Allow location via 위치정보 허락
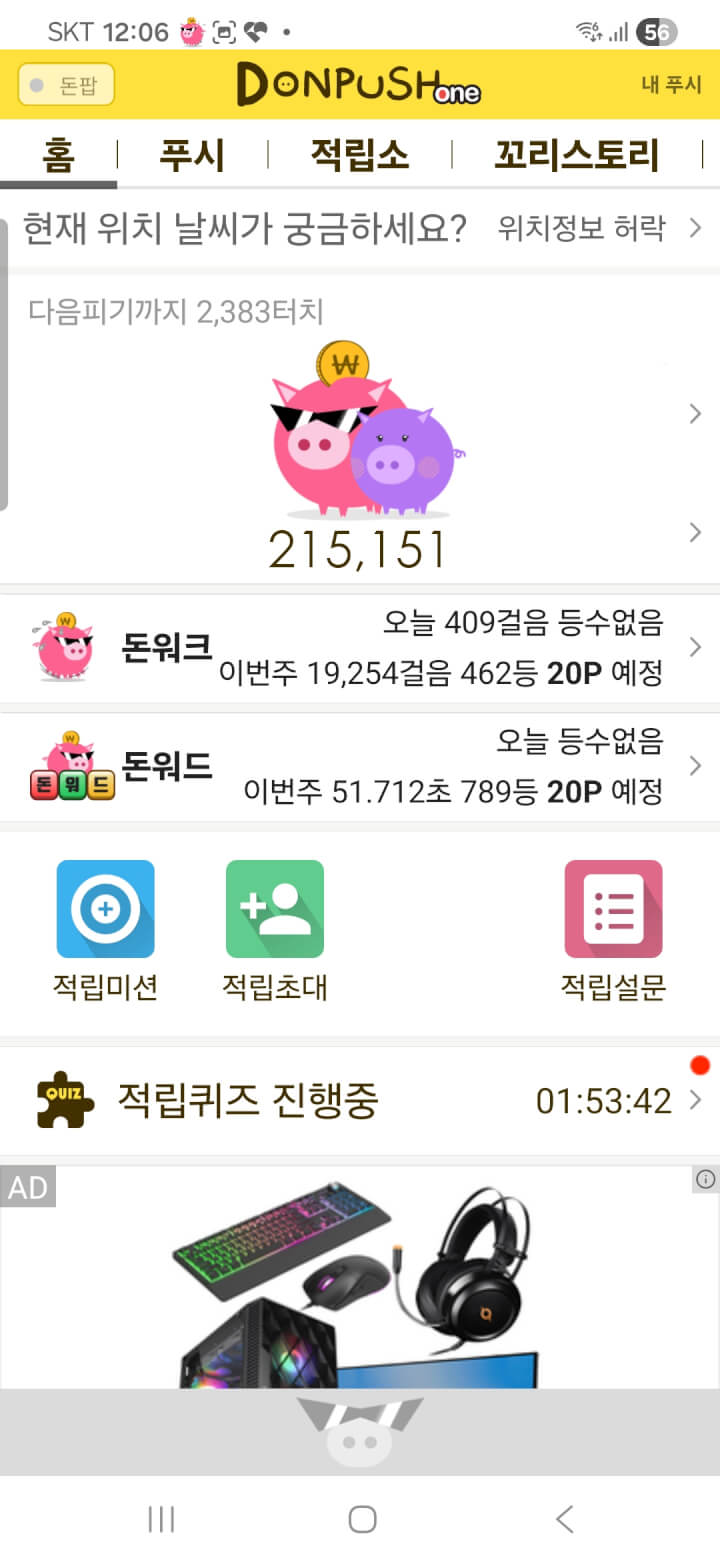 click(598, 229)
